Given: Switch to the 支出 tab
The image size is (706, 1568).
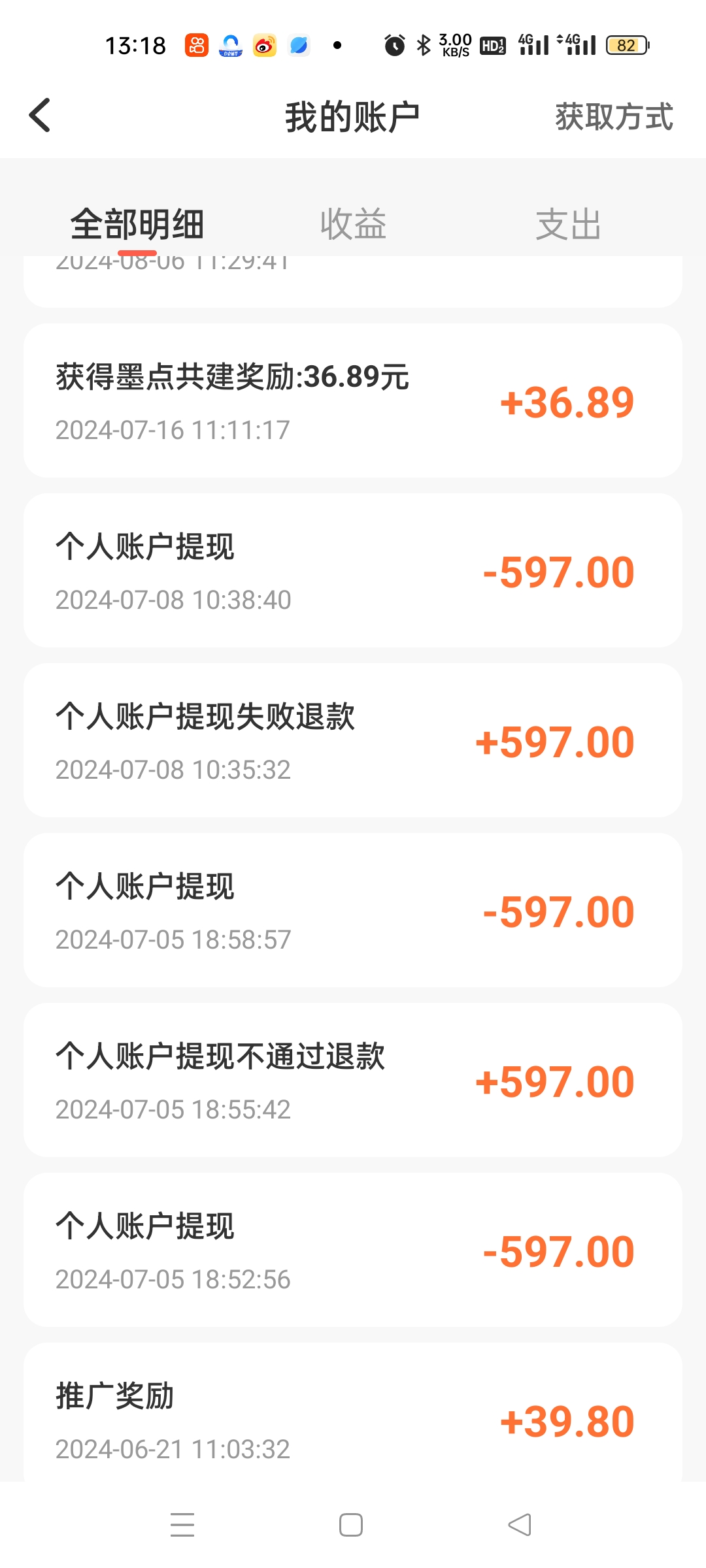Looking at the screenshot, I should coord(568,224).
